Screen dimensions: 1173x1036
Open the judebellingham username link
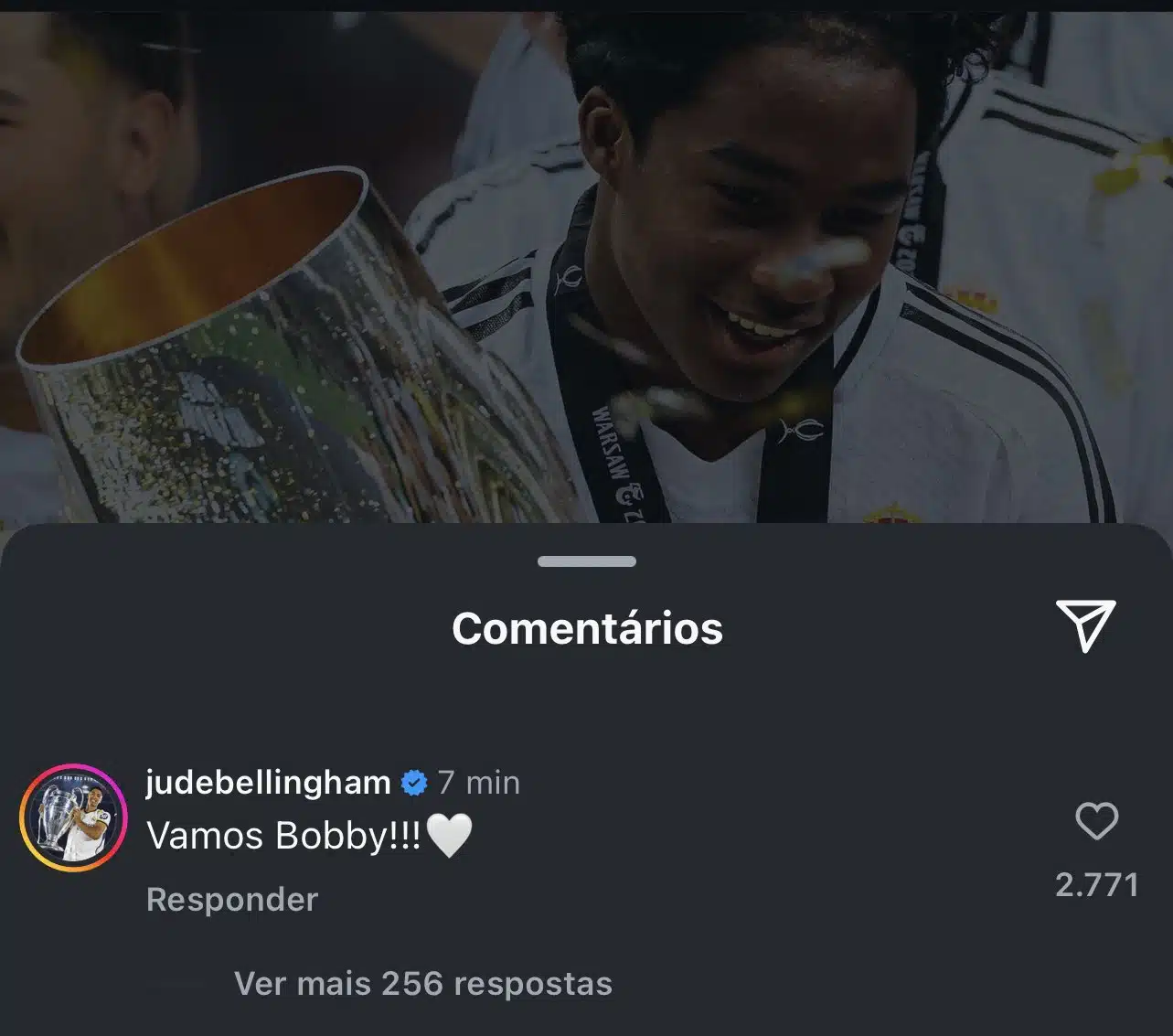268,783
